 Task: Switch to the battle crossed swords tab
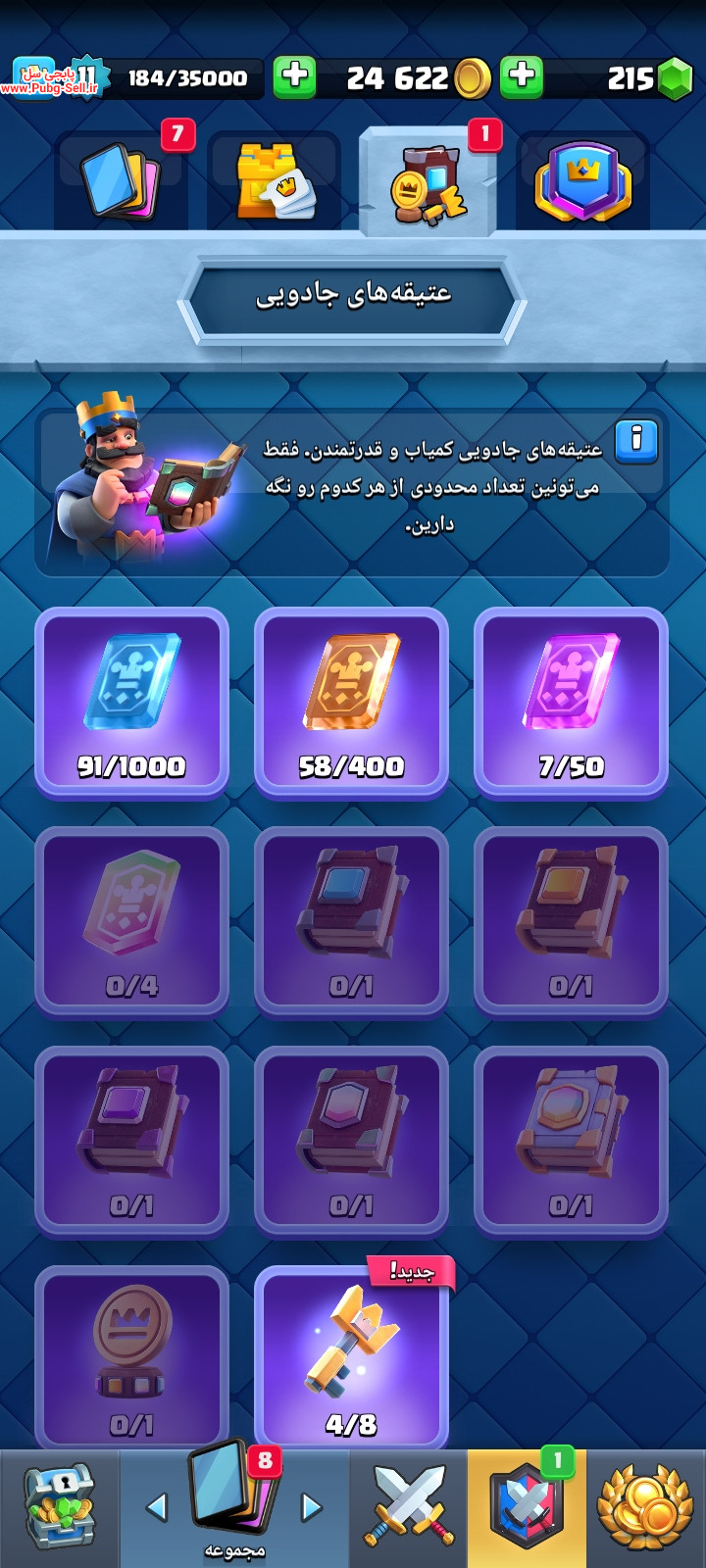(x=409, y=1509)
